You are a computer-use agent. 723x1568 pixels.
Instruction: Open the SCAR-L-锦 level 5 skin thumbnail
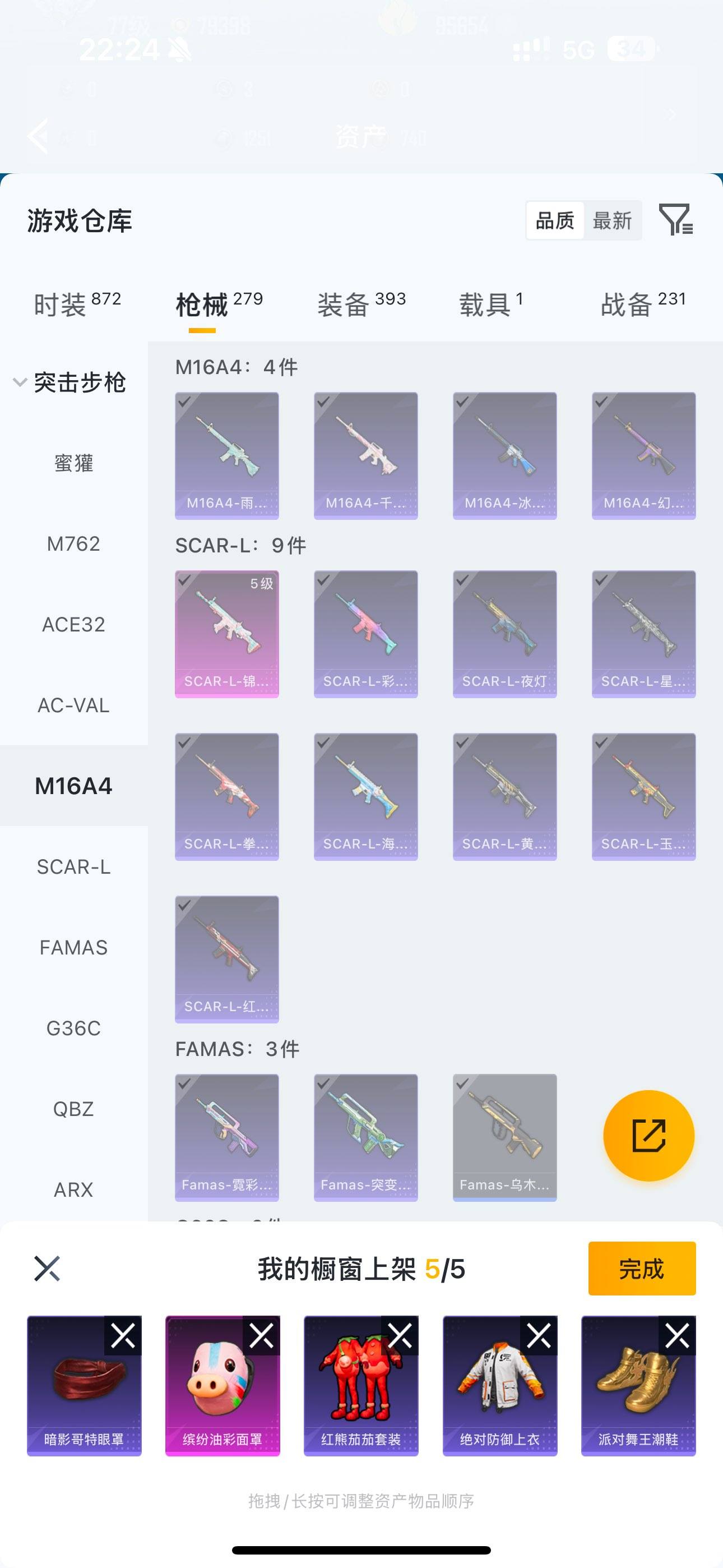[x=226, y=634]
